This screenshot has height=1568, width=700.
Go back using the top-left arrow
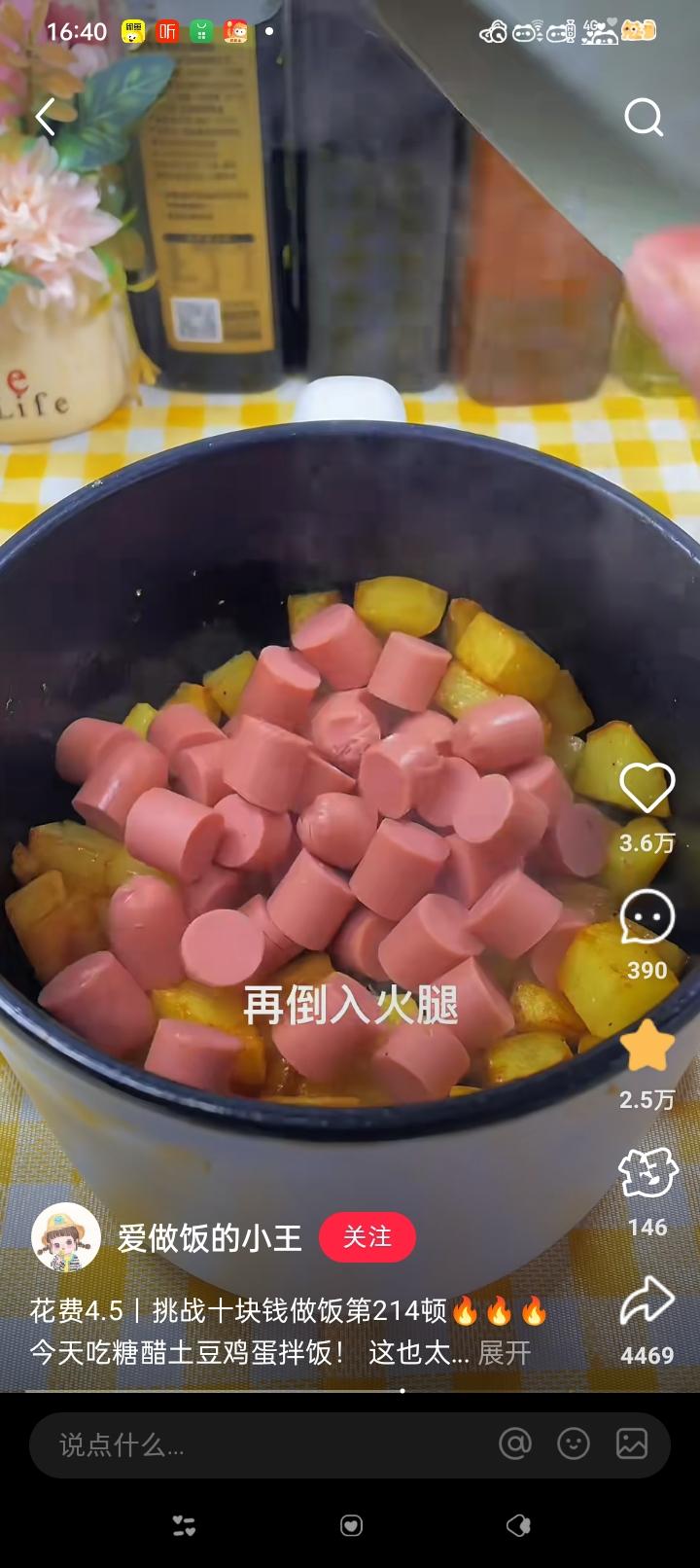pyautogui.click(x=45, y=118)
